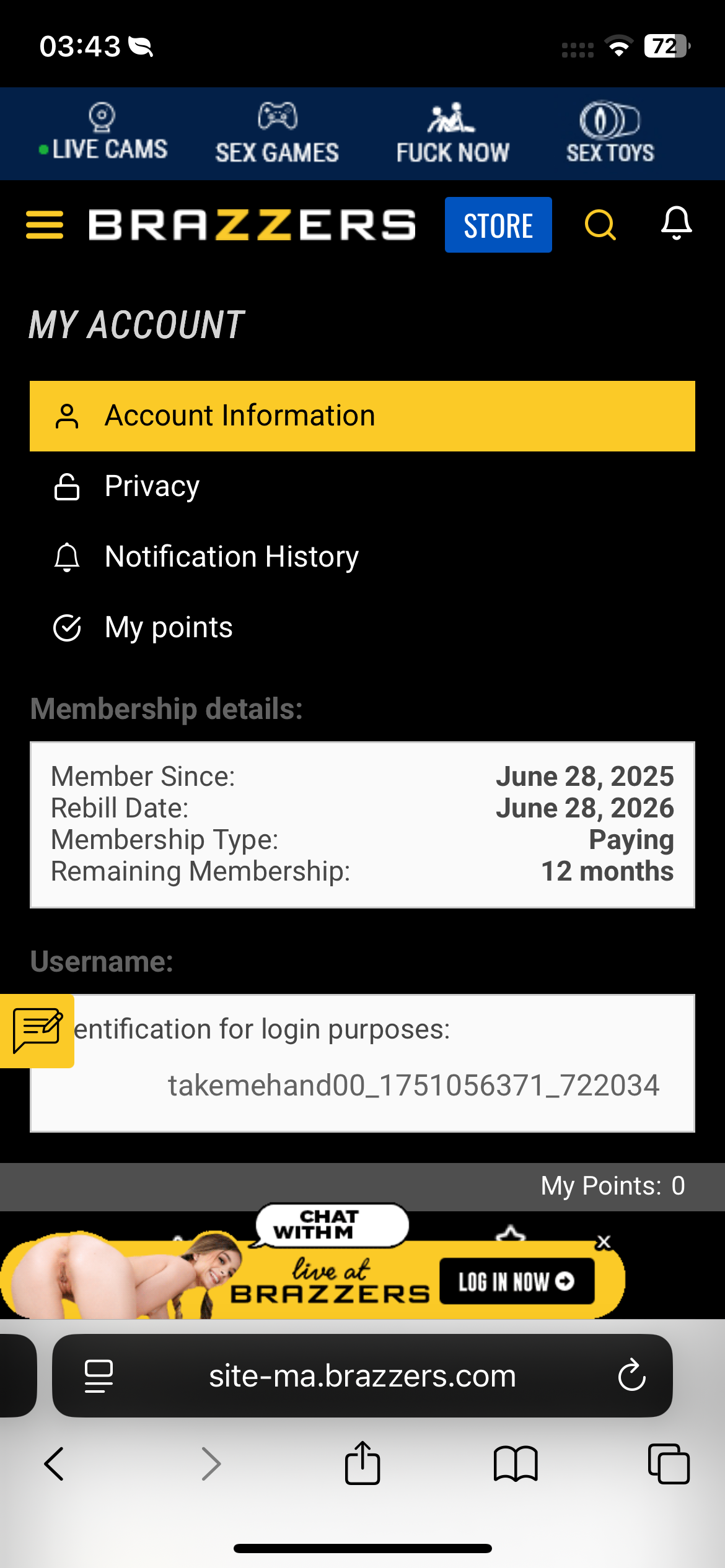Open the Live Cams link

point(103,133)
